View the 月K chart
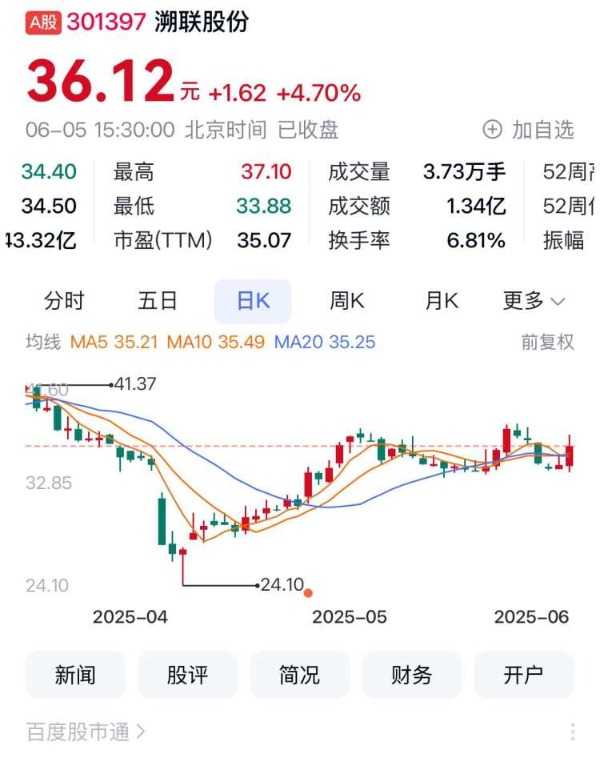This screenshot has height=758, width=600. click(x=441, y=300)
